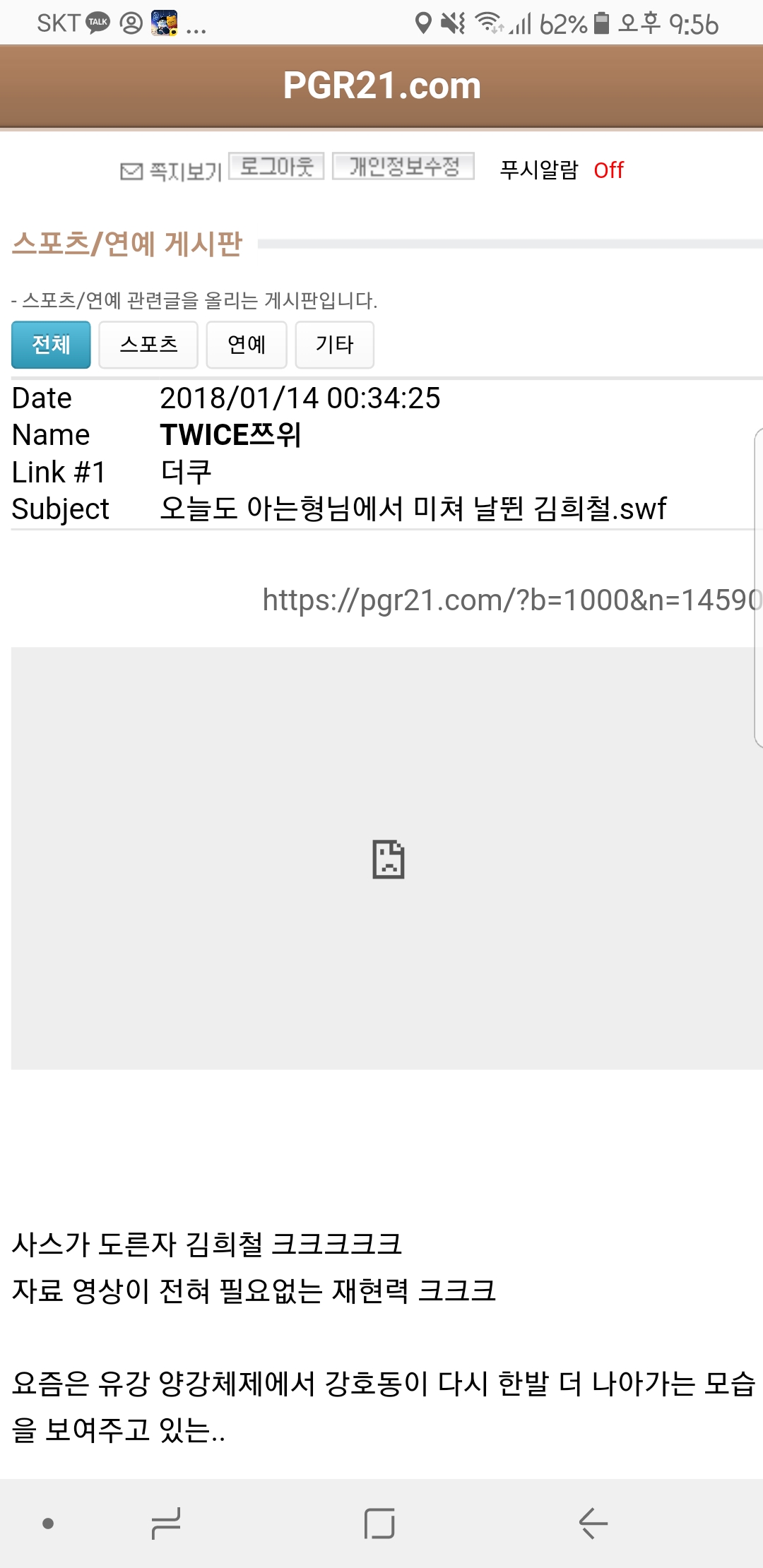The image size is (763, 1568).
Task: Open author TWICE쯔위 profile
Action: pos(230,435)
